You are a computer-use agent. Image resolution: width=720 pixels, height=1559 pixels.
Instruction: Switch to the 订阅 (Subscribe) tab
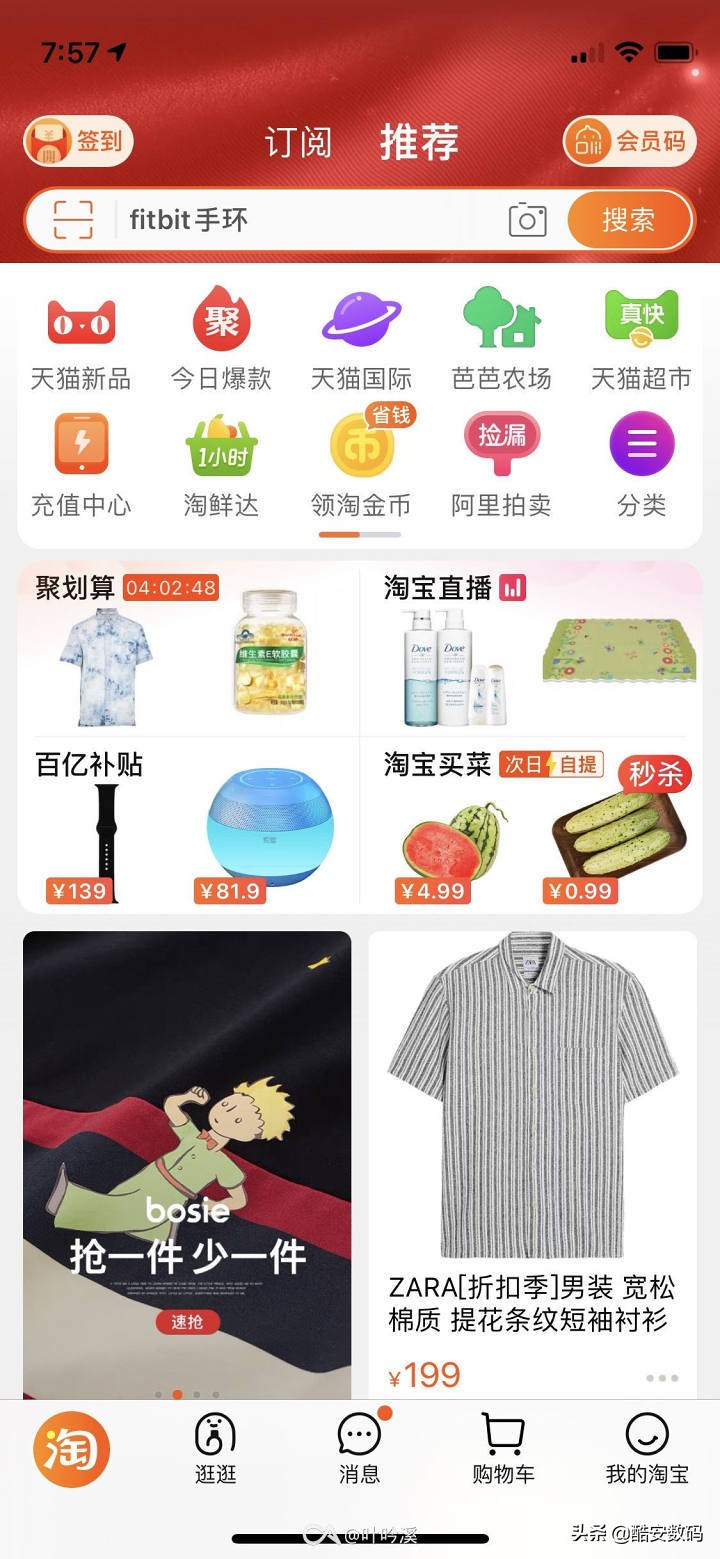297,142
